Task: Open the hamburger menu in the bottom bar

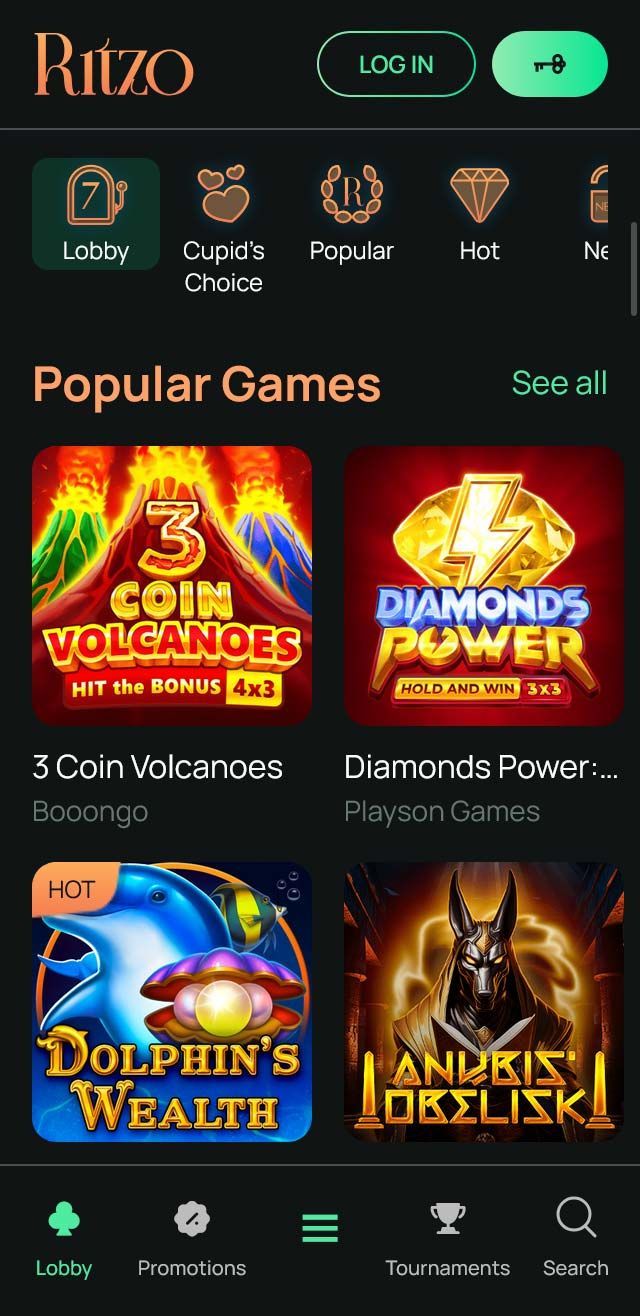Action: [320, 1227]
